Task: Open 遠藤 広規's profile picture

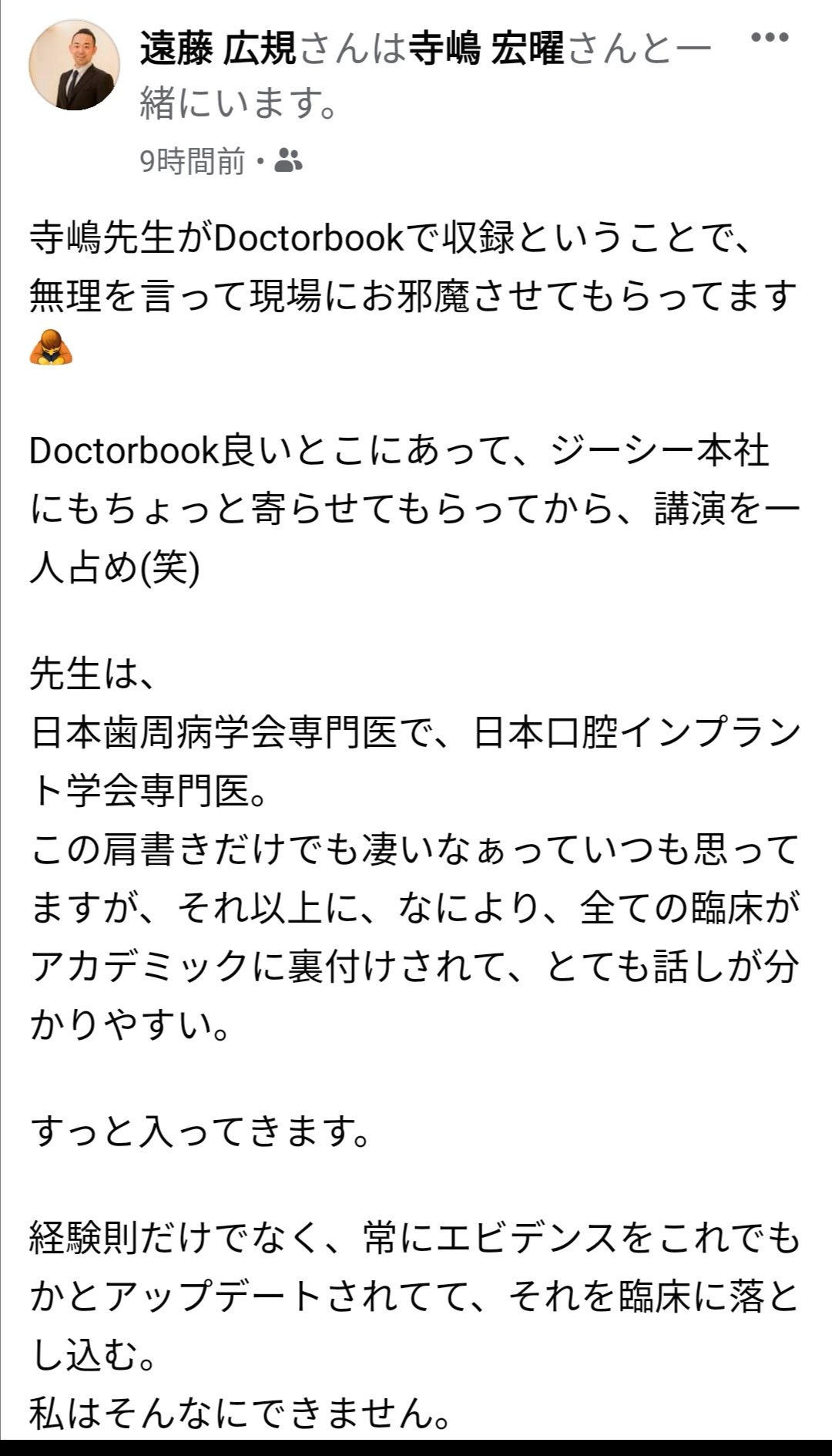Action: [75, 66]
